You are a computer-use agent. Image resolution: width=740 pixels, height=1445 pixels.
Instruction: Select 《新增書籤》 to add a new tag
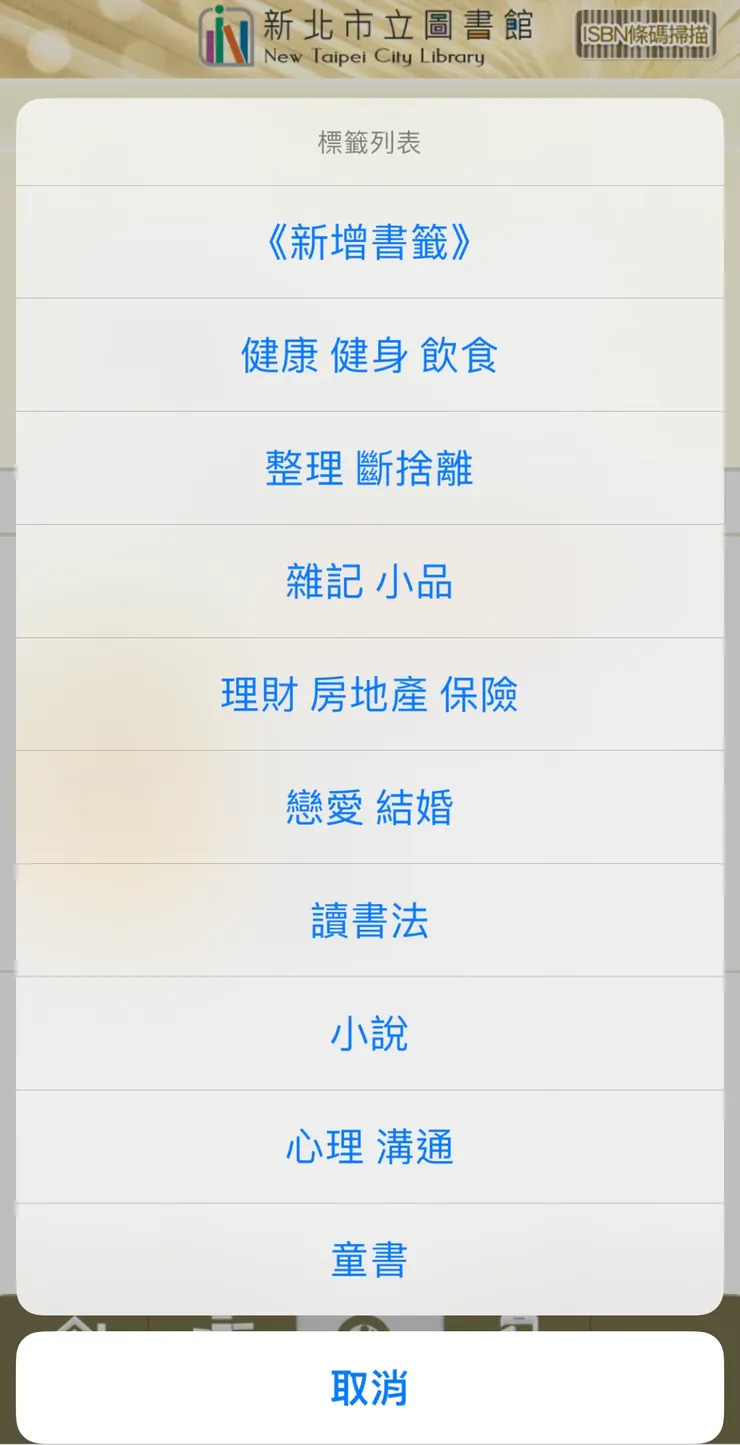(x=370, y=241)
